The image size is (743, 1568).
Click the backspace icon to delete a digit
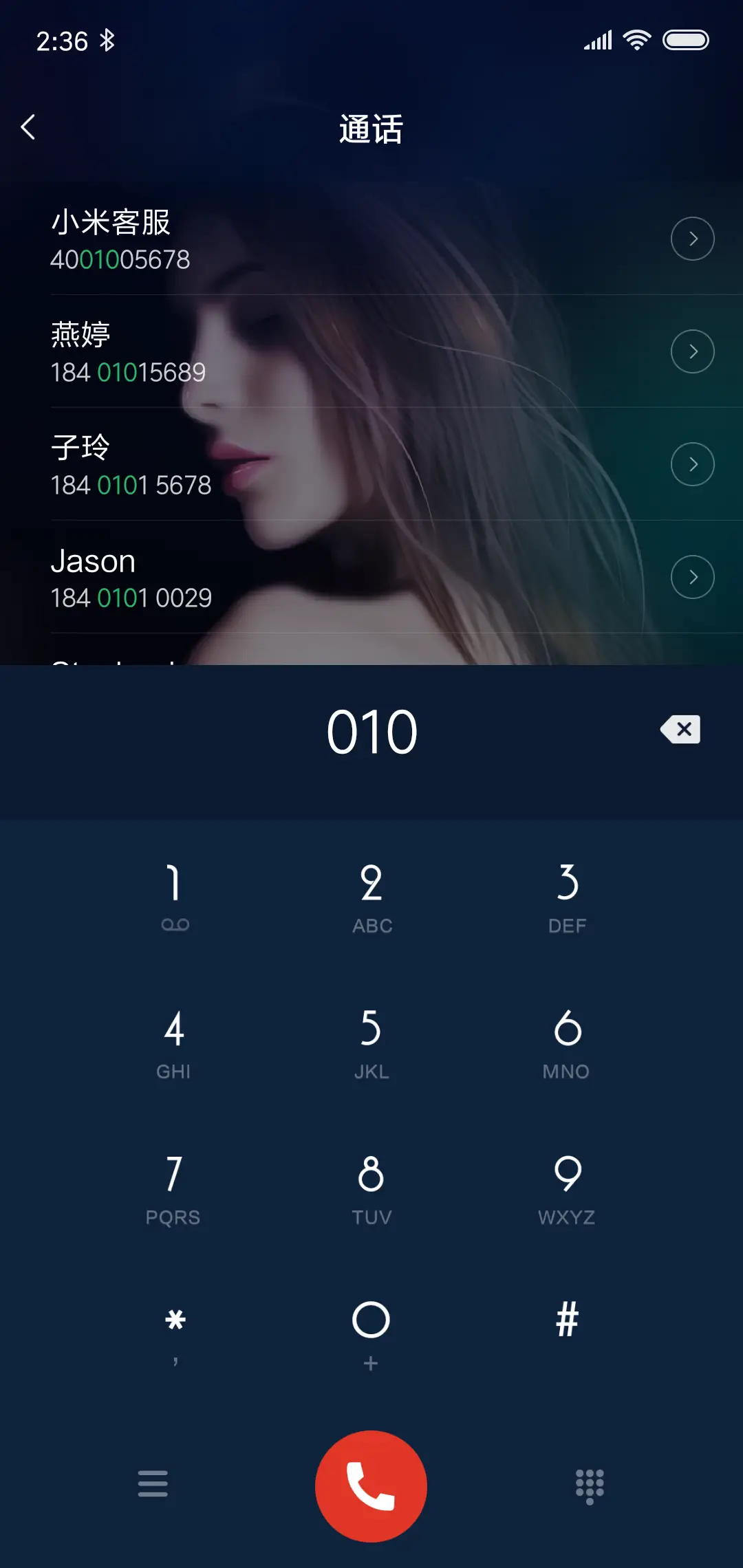click(680, 730)
